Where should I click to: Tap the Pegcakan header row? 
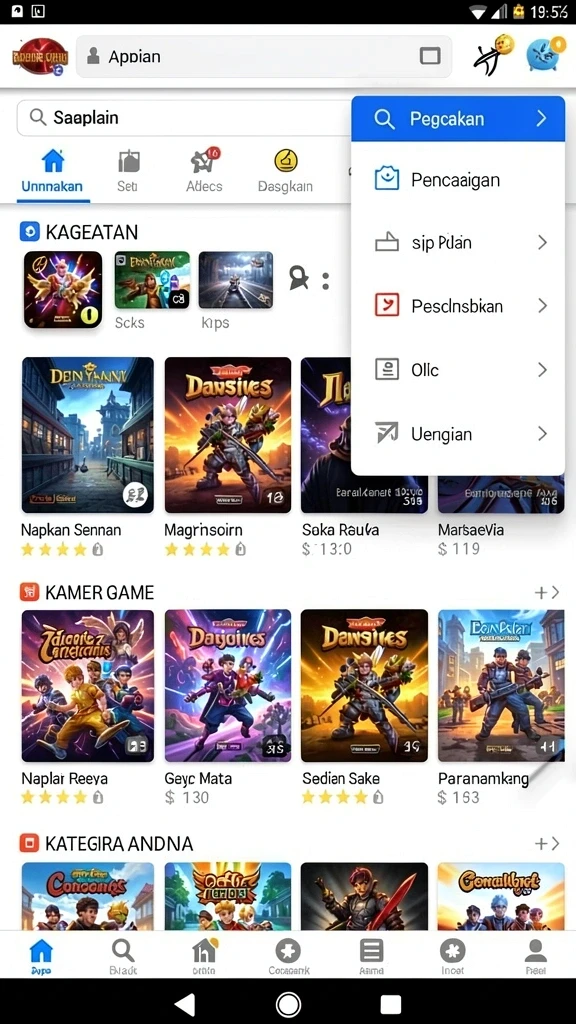point(458,119)
